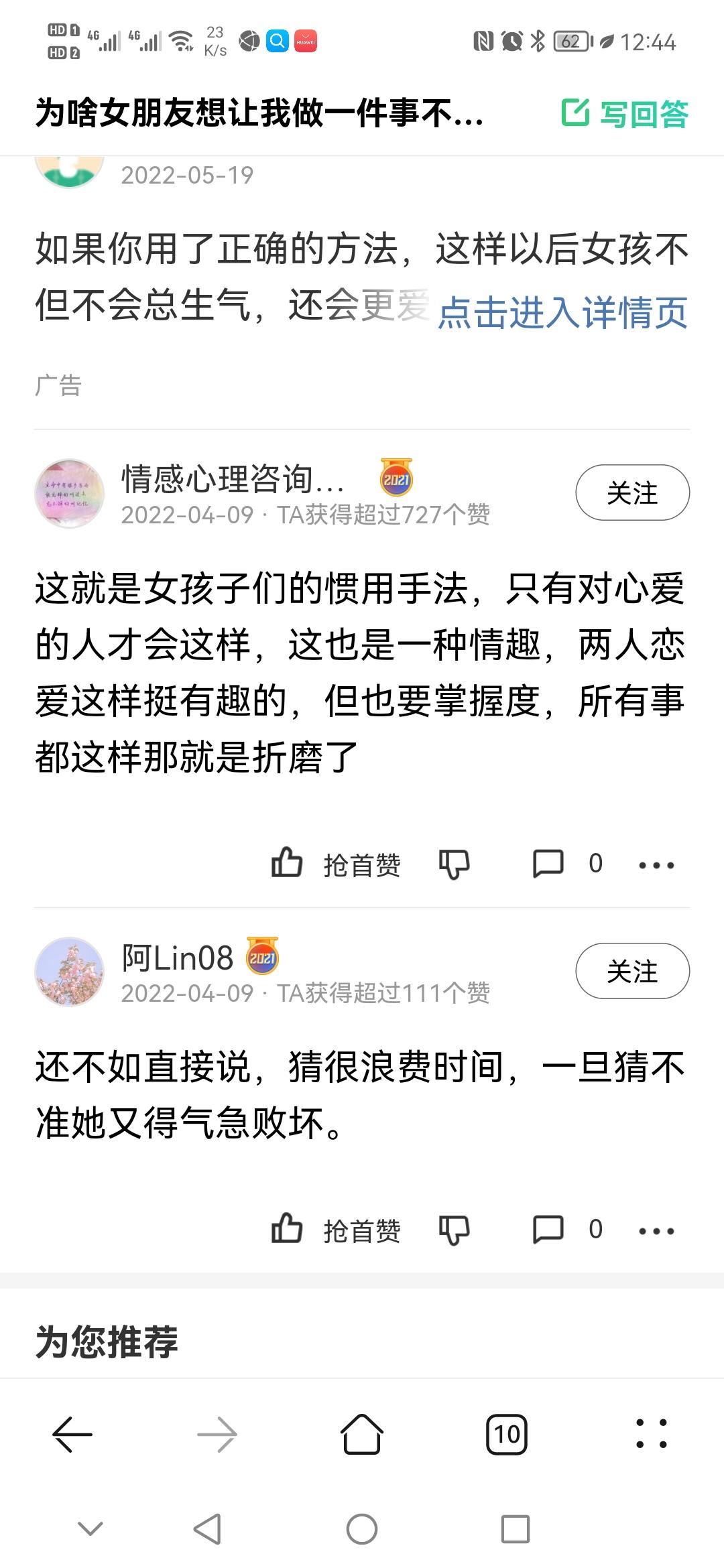Viewport: 724px width, 1568px height.
Task: Open the 情感心理咨询 profile avatar
Action: [69, 493]
